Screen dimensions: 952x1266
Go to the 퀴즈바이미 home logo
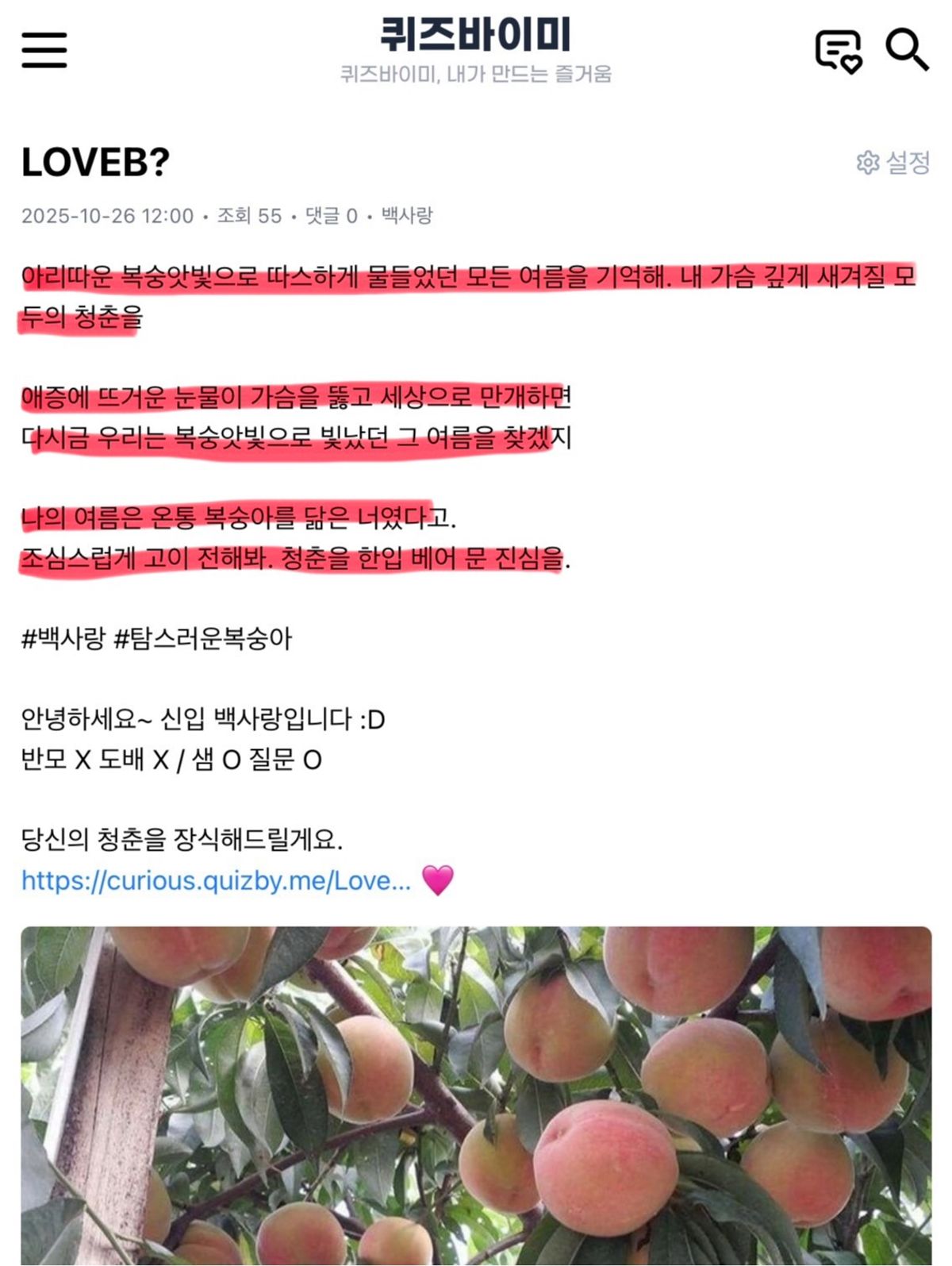tap(475, 35)
